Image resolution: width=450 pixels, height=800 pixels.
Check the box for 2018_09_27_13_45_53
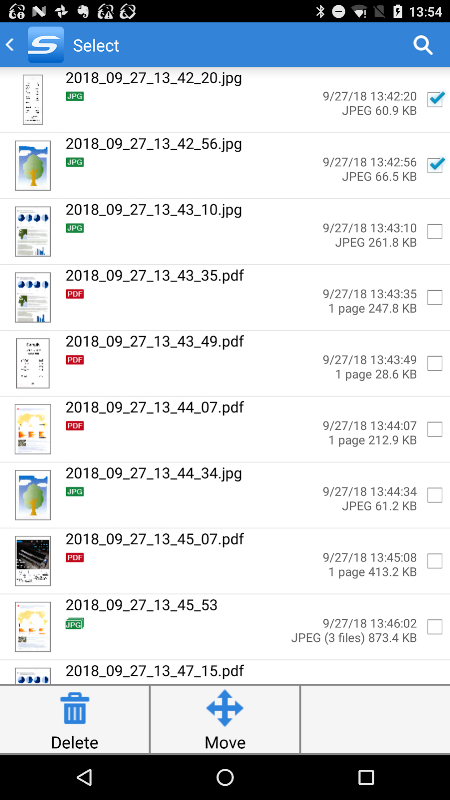pos(435,627)
